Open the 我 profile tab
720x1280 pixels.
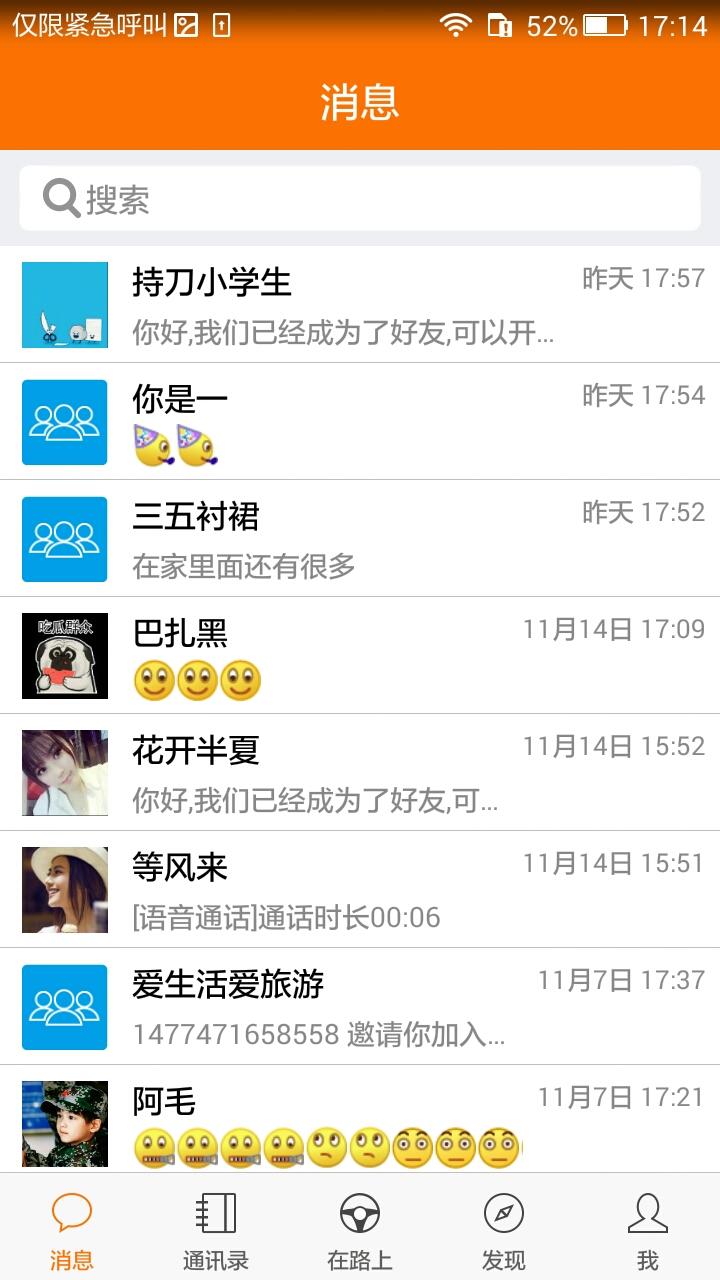click(648, 1229)
